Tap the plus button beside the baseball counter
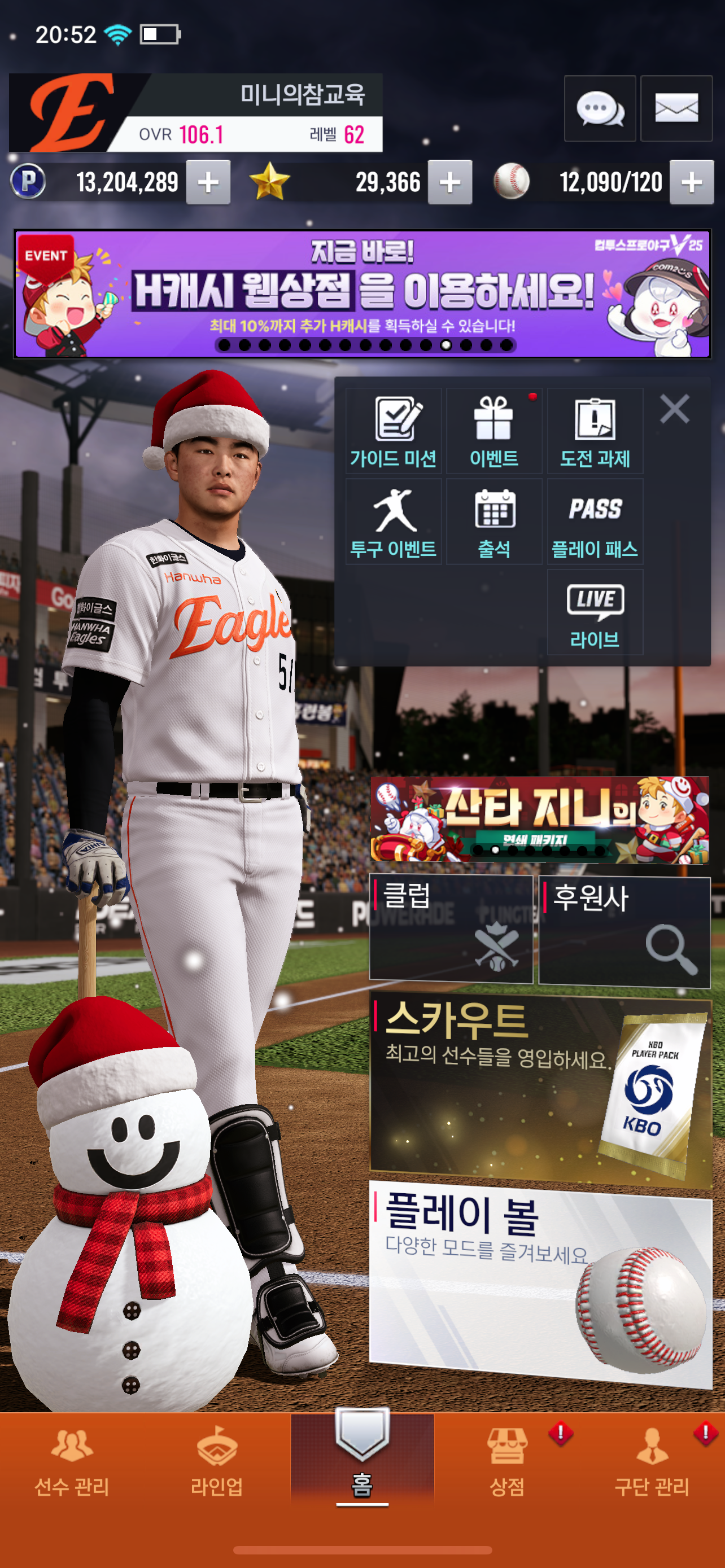 pos(691,182)
